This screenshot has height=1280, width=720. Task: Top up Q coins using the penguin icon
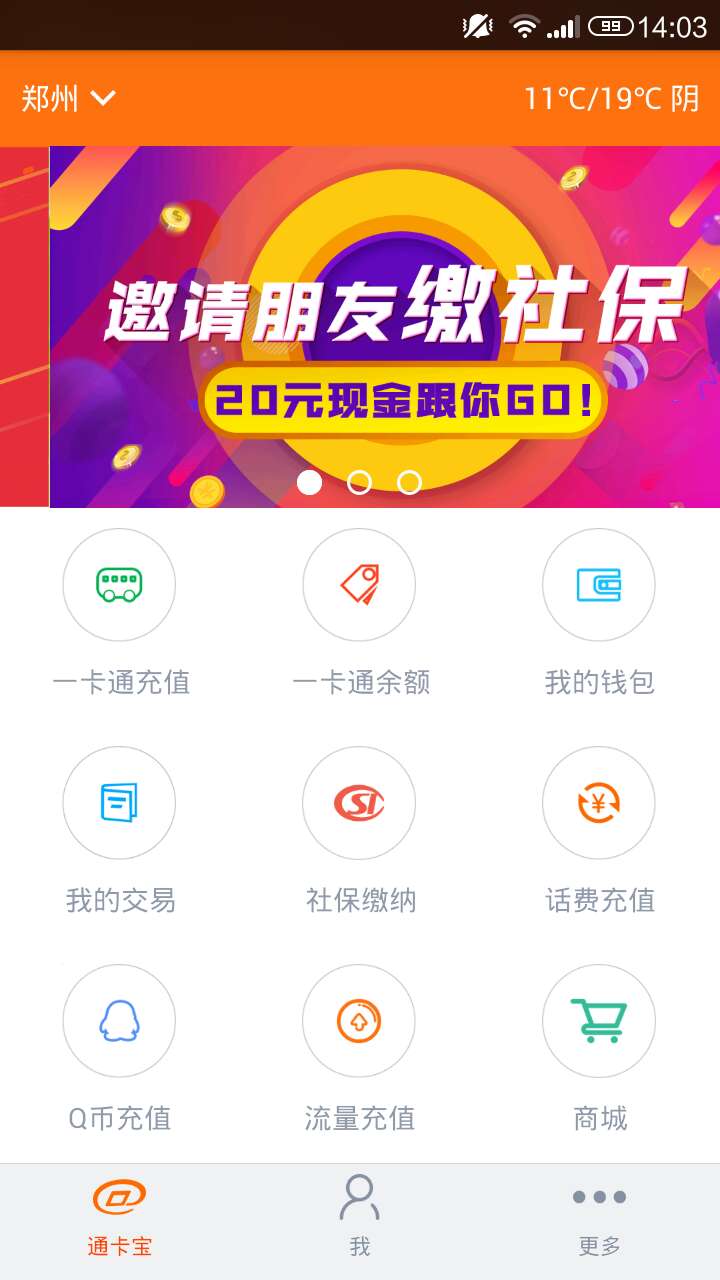119,1021
